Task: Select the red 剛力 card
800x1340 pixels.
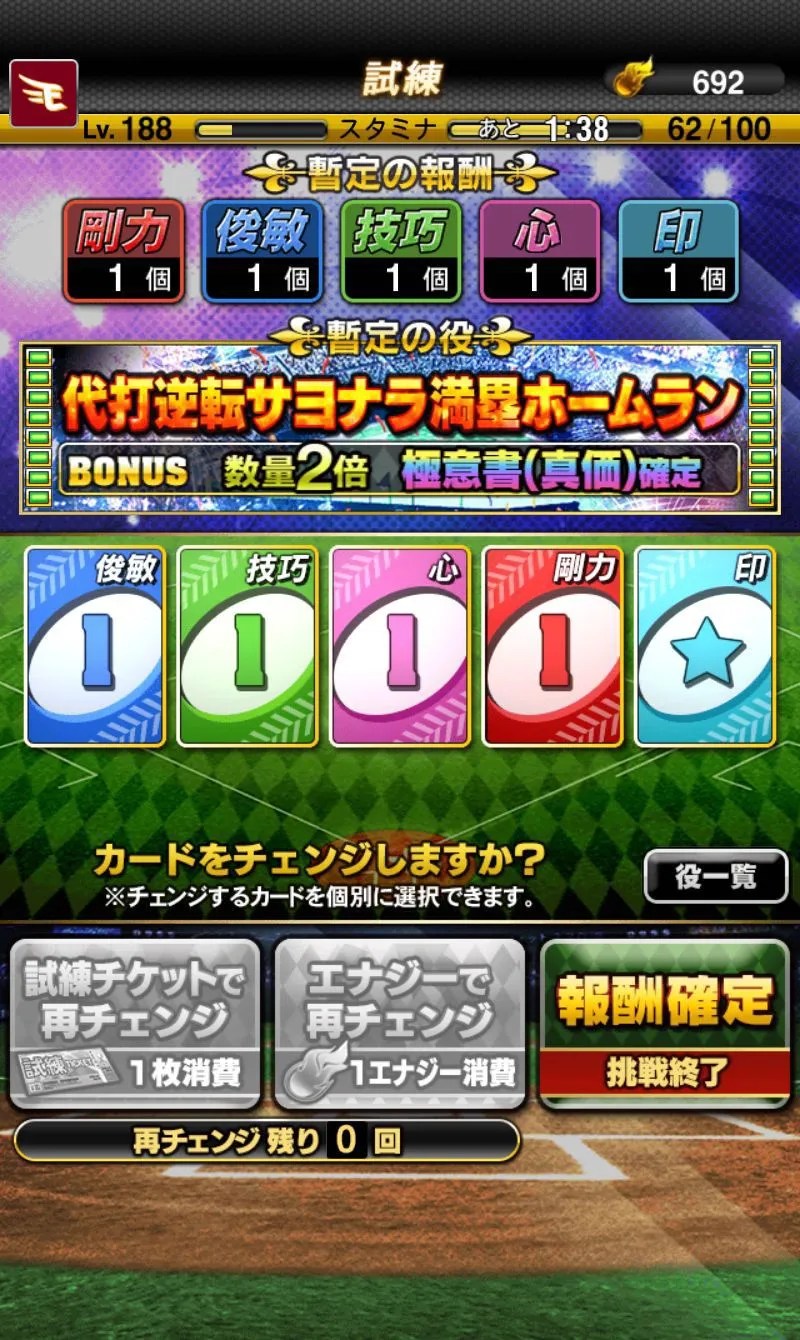Action: 553,646
